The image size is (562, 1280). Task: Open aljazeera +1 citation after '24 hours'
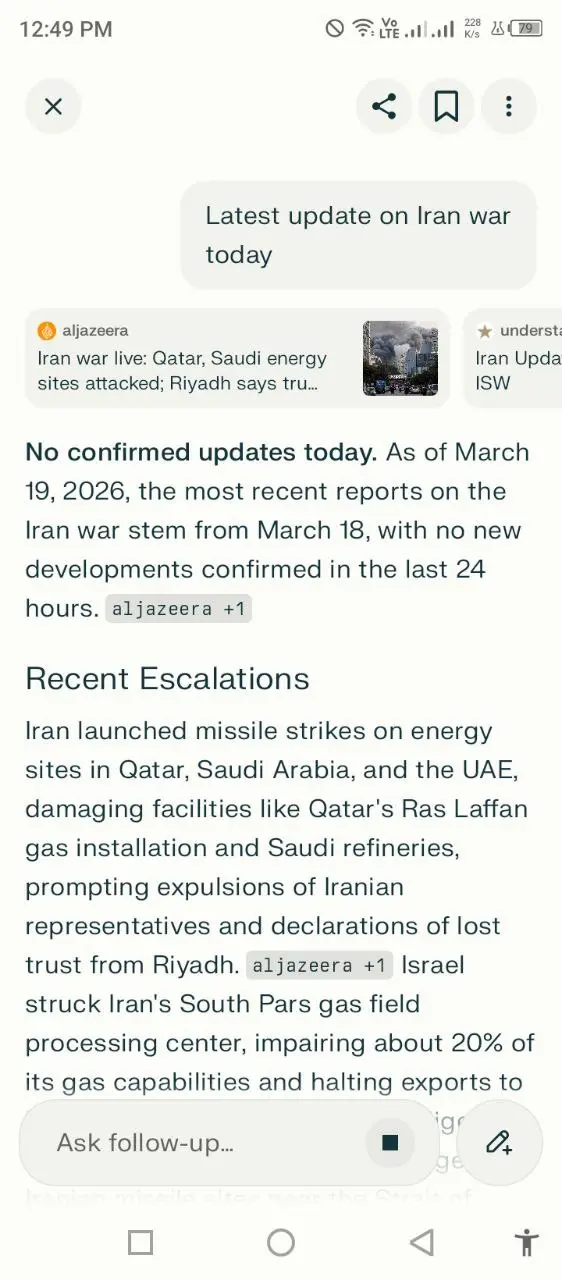coord(178,609)
